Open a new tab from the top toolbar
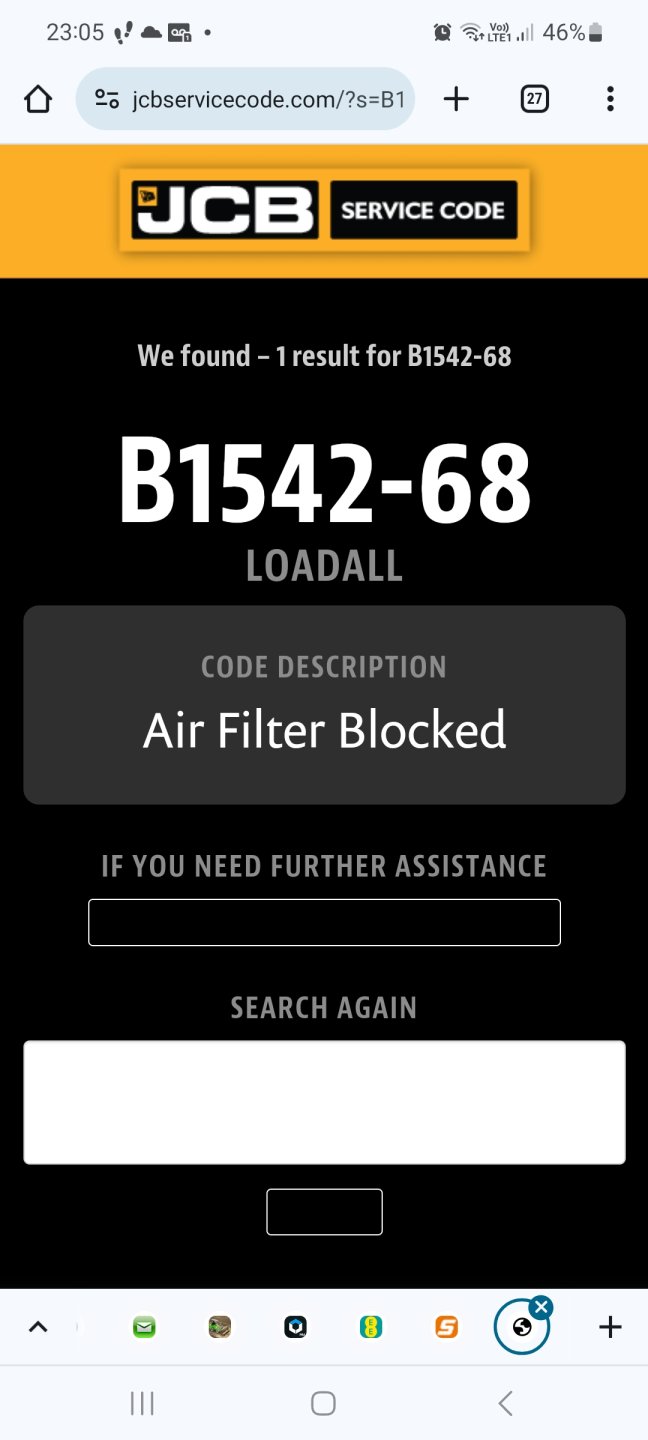Screen dimensions: 648x1440 456,99
